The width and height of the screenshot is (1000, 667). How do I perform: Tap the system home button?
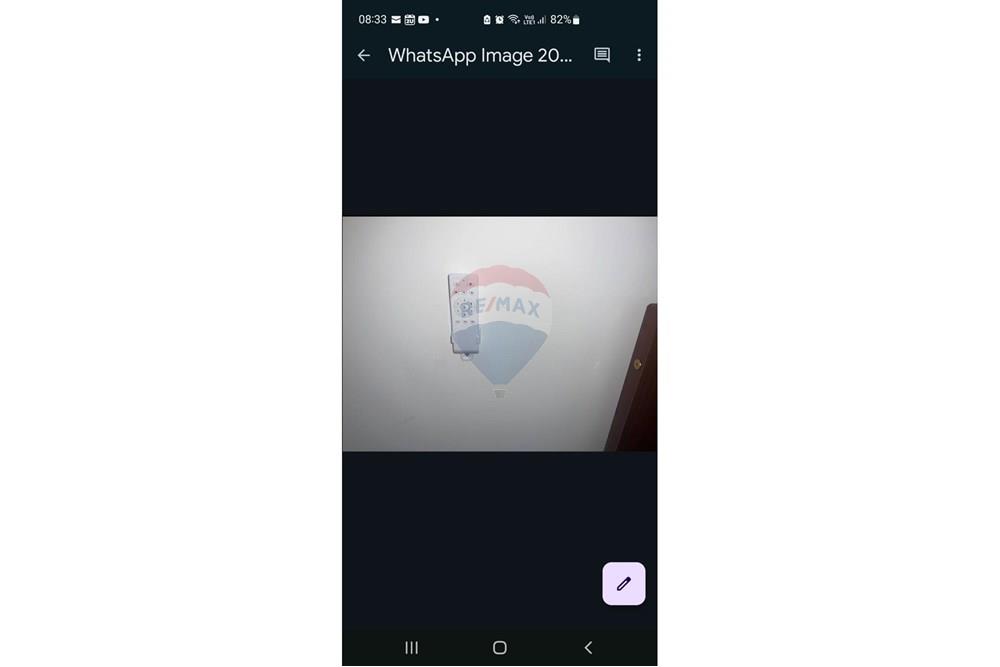(x=500, y=647)
